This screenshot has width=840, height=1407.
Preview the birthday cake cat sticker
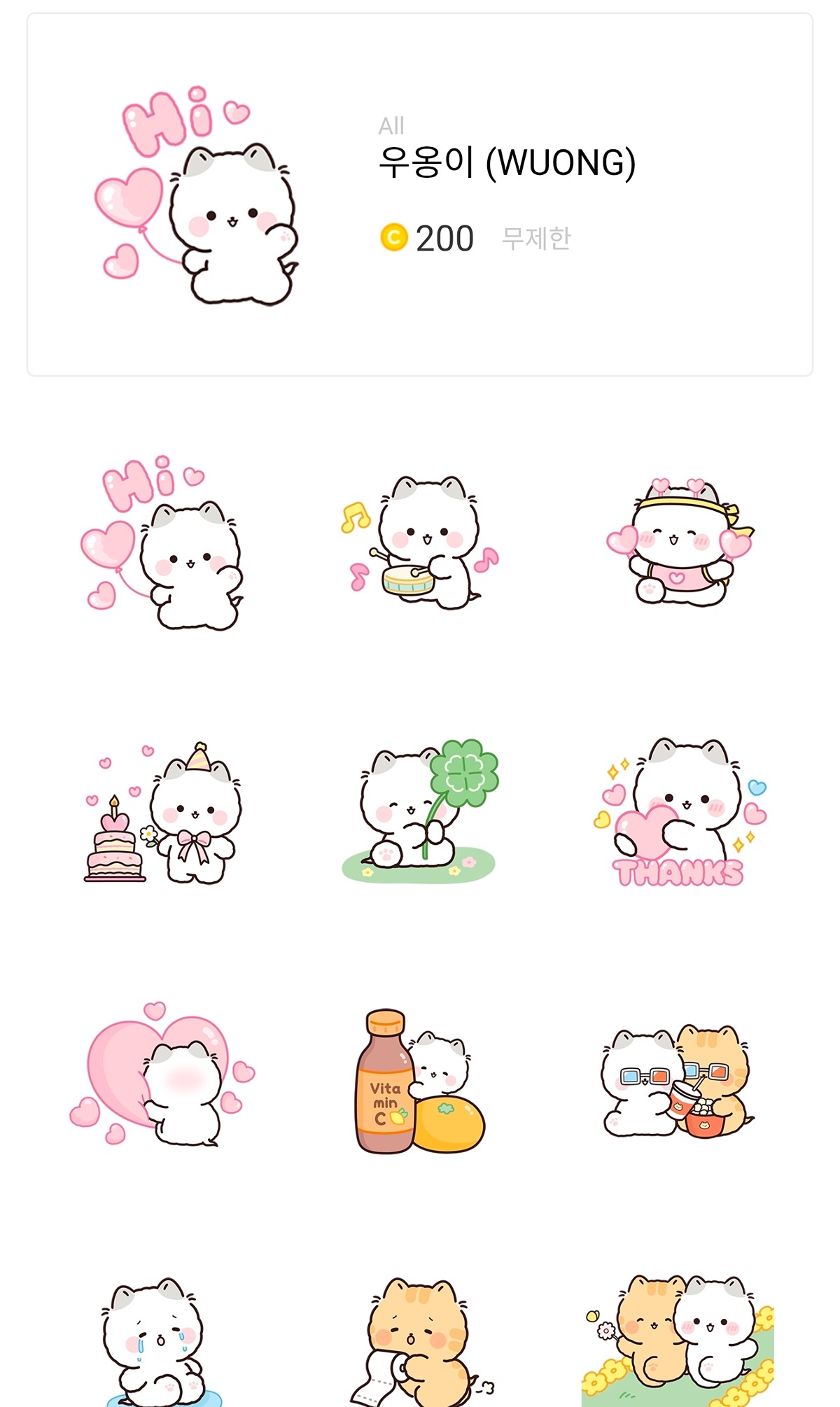[x=162, y=813]
